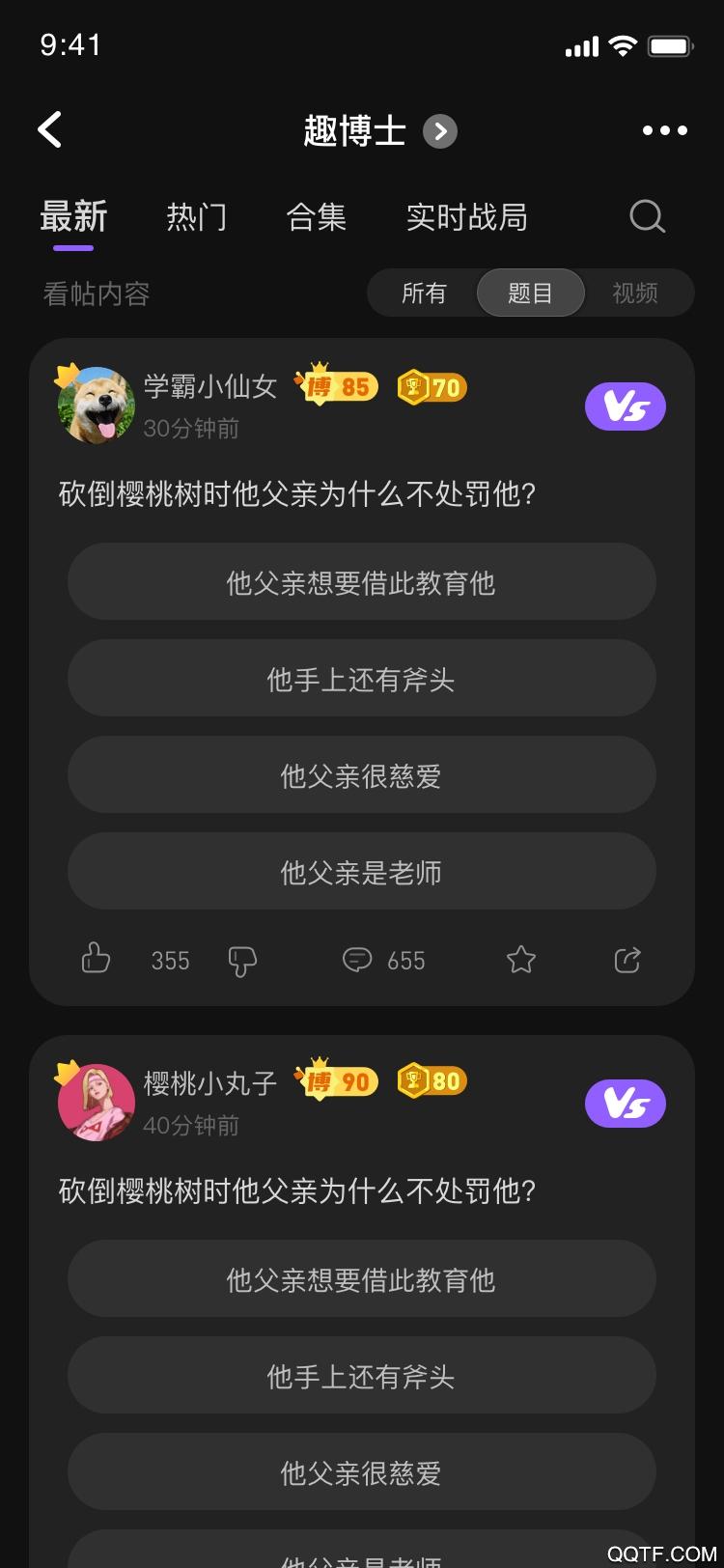Image resolution: width=724 pixels, height=1568 pixels.
Task: Select the 所有 filter
Action: click(424, 293)
